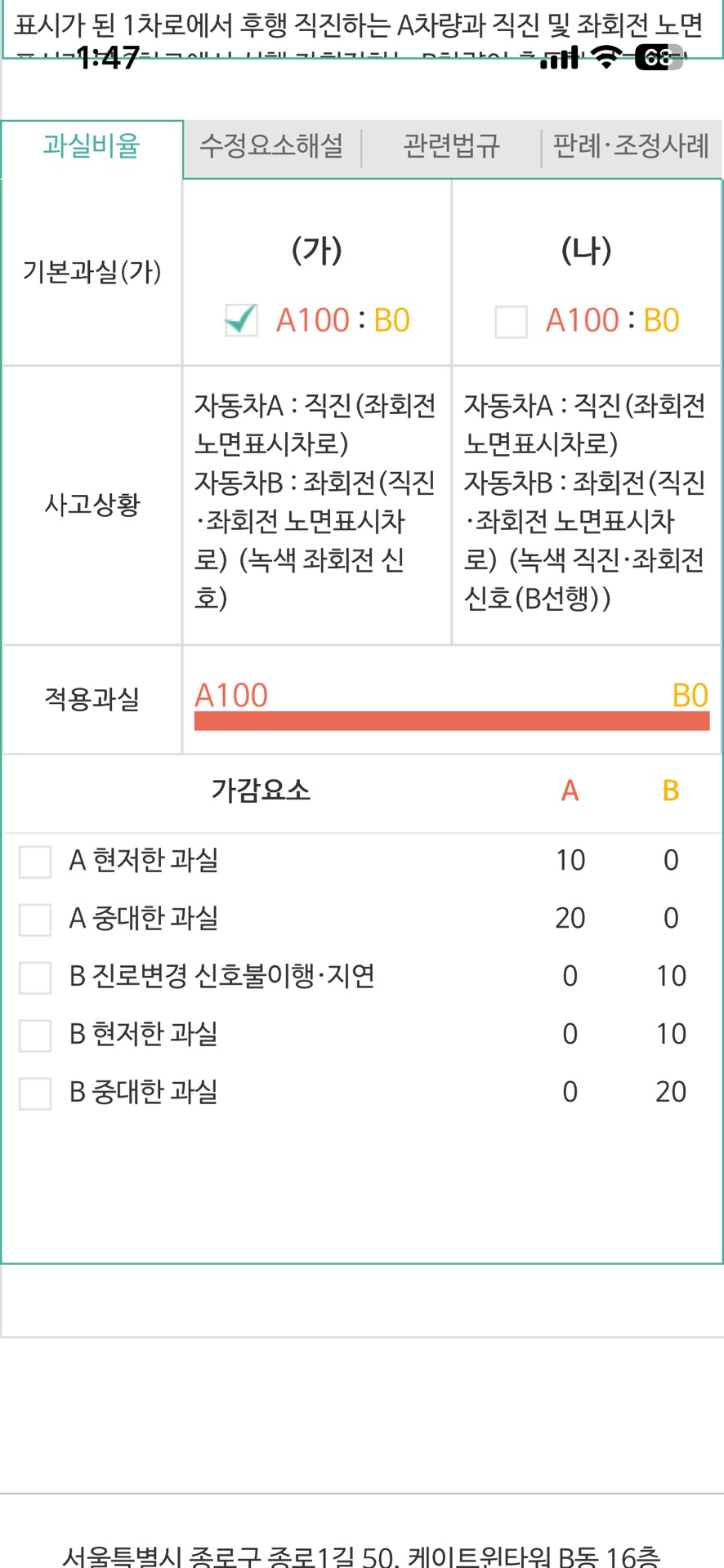The image size is (724, 1568).
Task: Uncheck the (가) A100:B0 checkbox
Action: coord(241,321)
